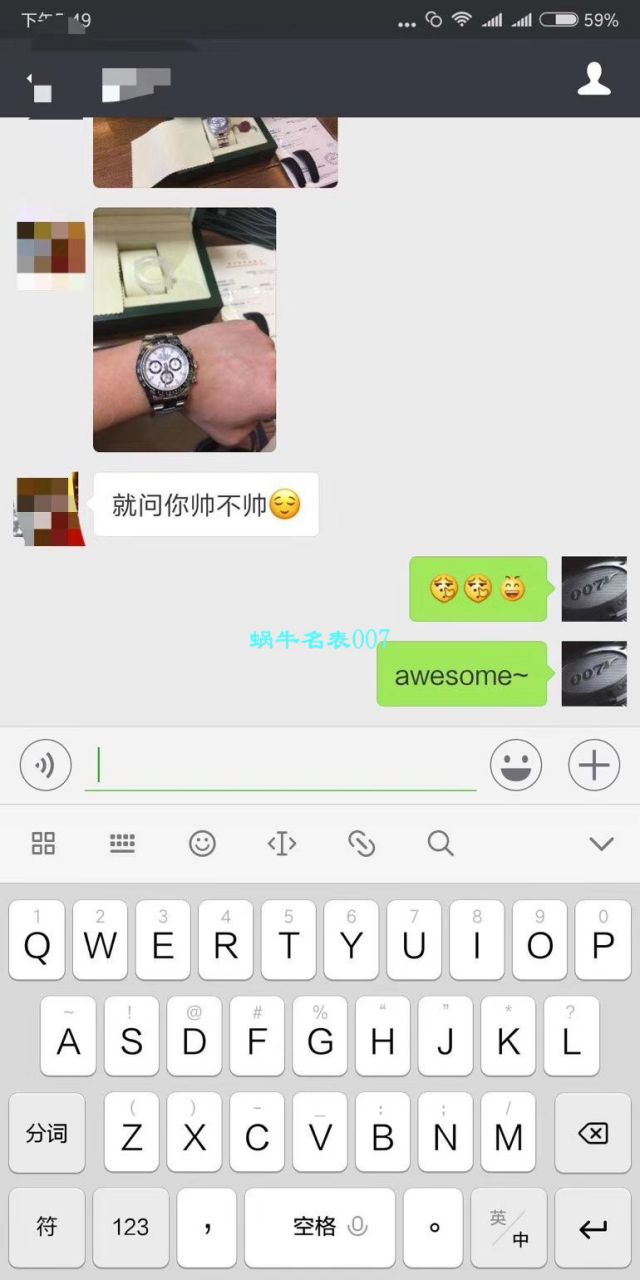Open the watch box photo at top

point(215,152)
